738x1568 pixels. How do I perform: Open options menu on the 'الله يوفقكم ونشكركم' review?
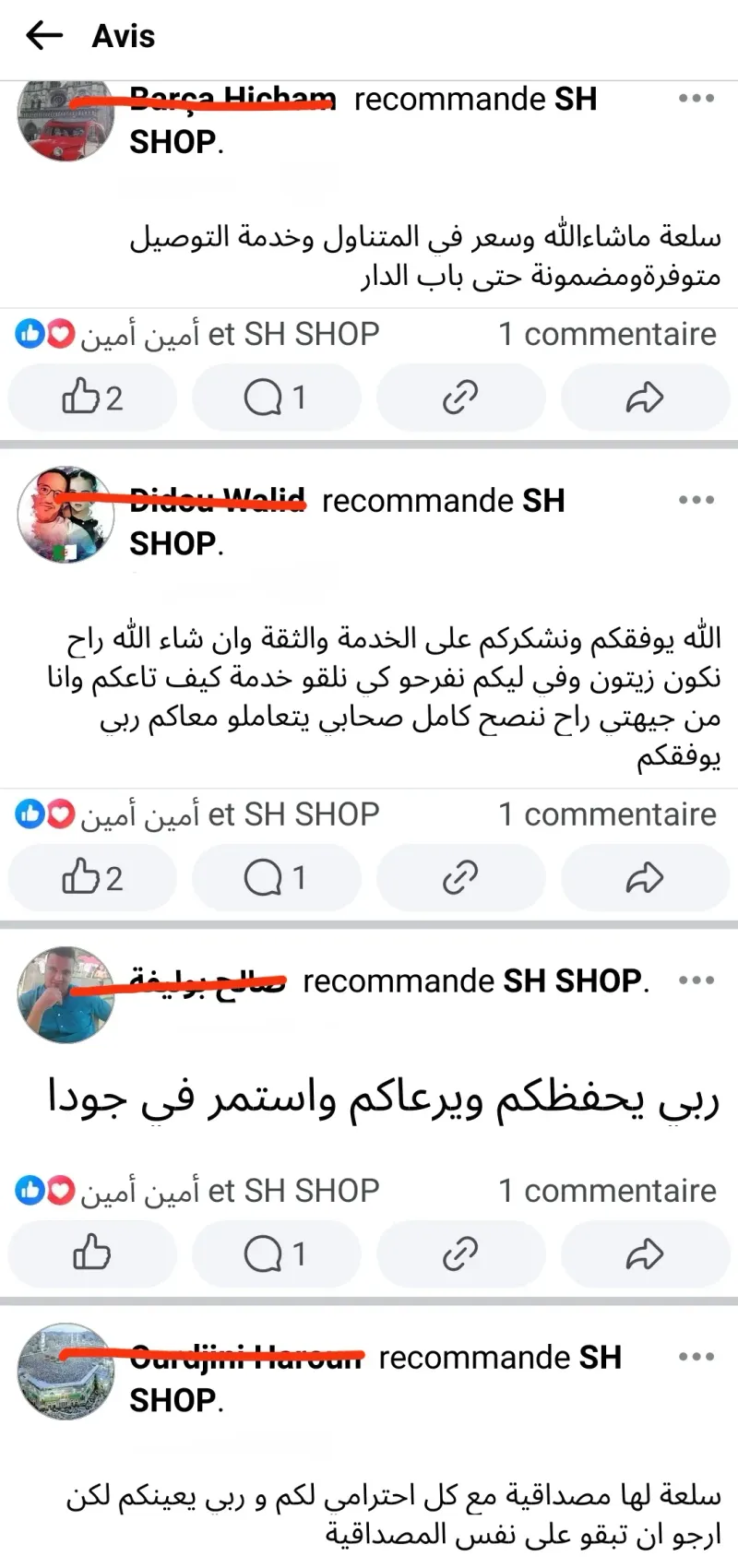pos(696,500)
